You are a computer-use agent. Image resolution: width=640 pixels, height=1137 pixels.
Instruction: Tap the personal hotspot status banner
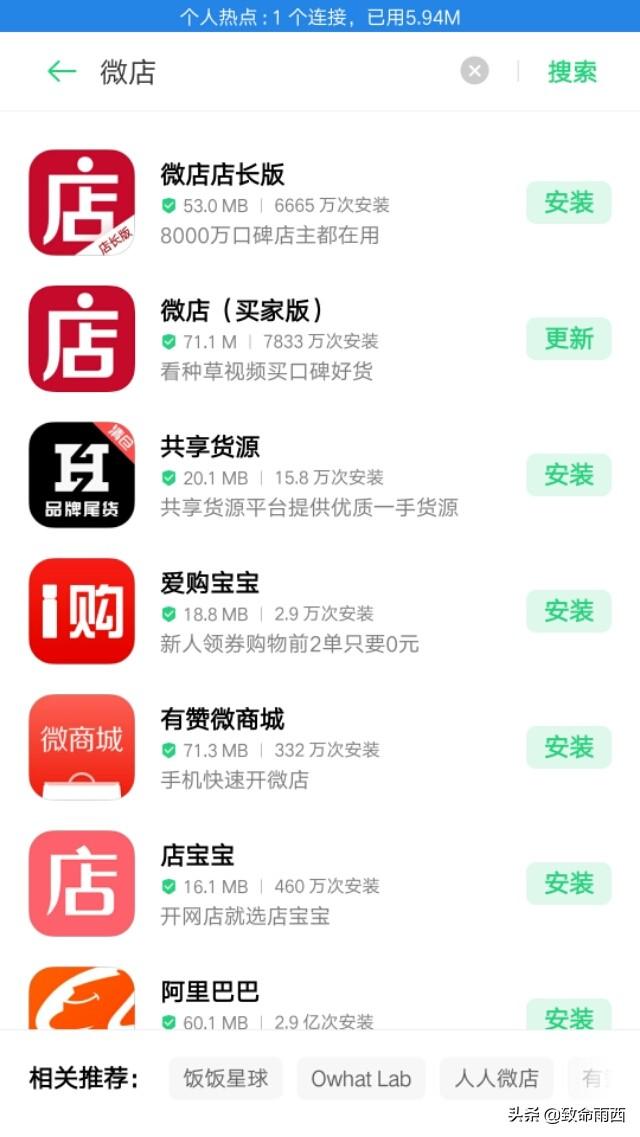(x=320, y=16)
